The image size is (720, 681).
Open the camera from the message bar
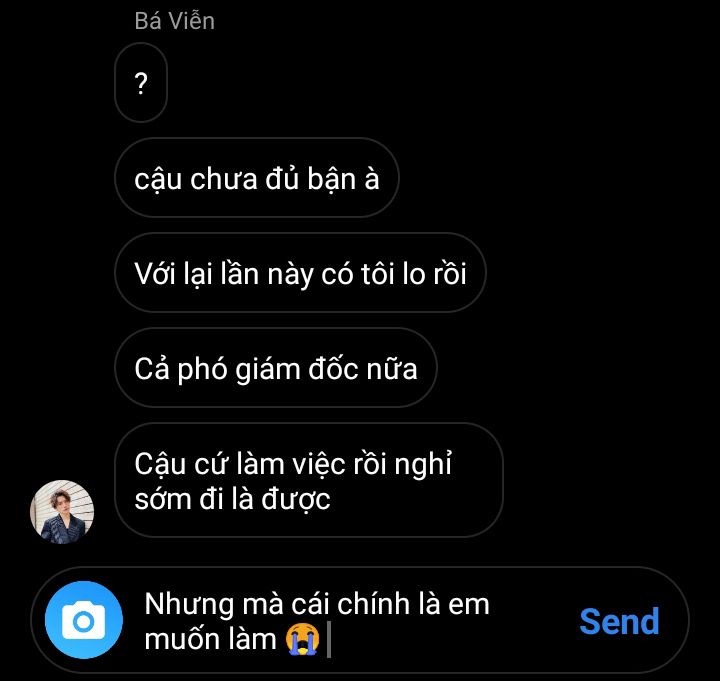tap(84, 621)
